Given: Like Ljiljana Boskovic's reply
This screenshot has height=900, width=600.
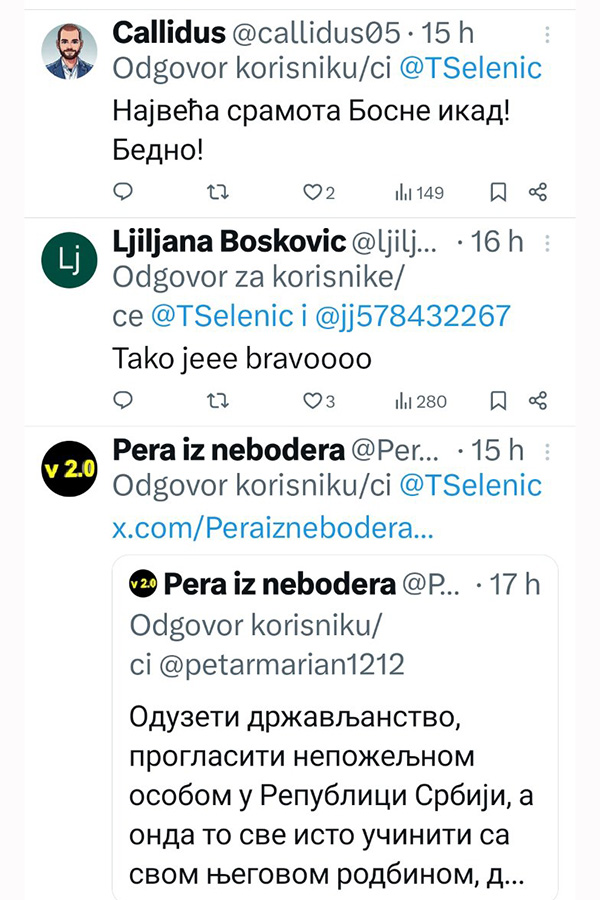Looking at the screenshot, I should click(x=313, y=401).
